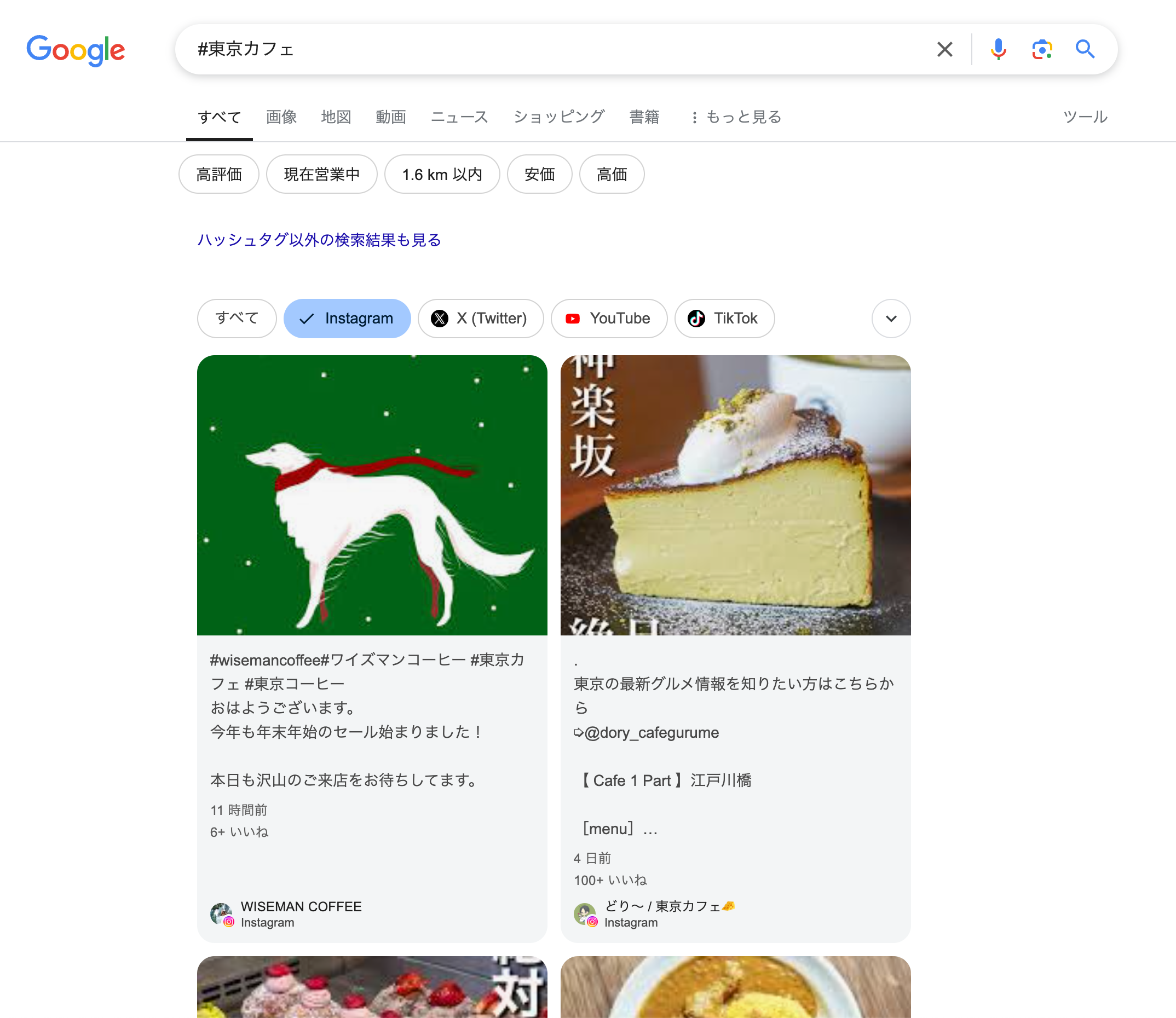Switch to the 動画 tab

391,117
